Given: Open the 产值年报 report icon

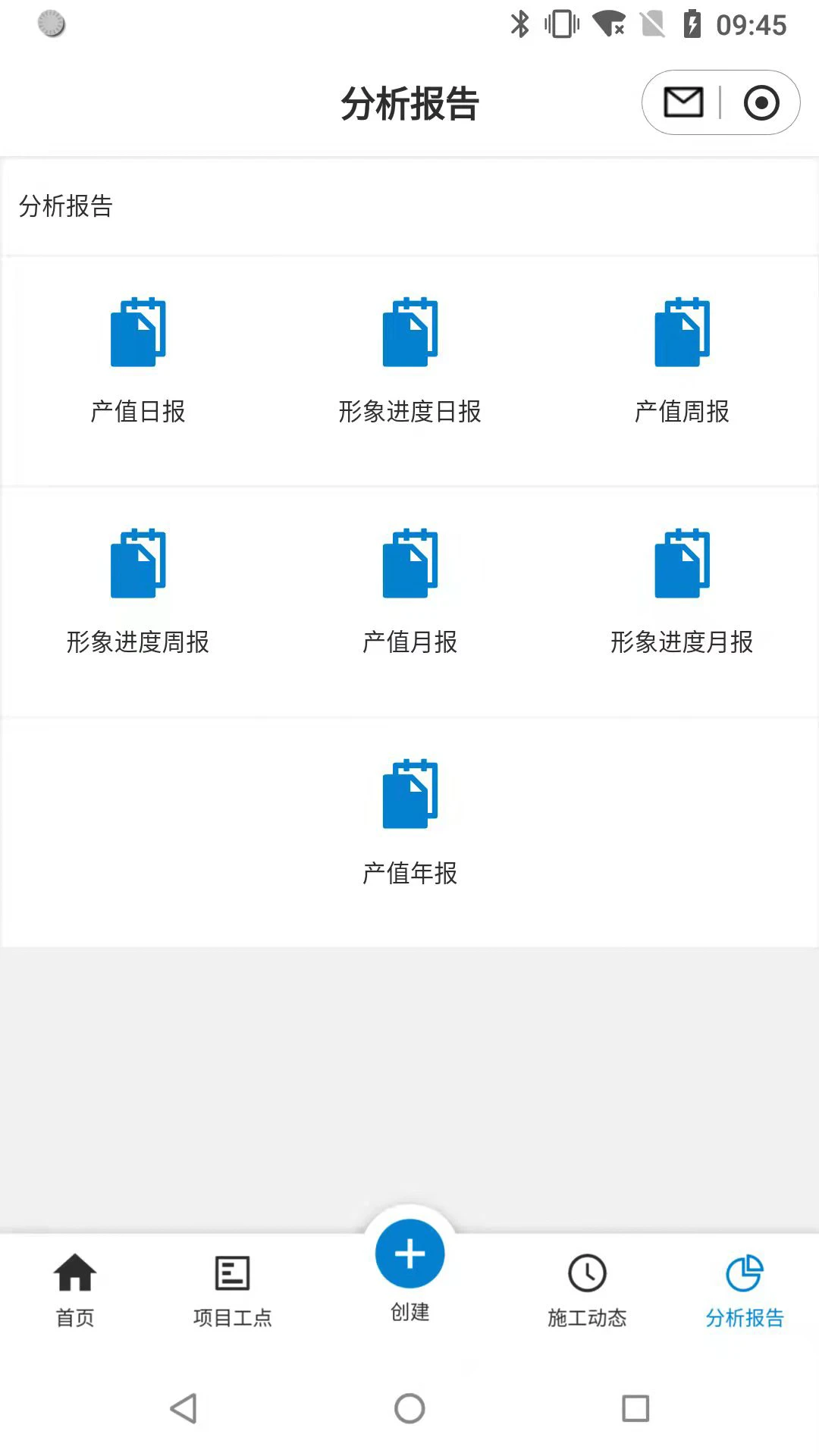Looking at the screenshot, I should tap(409, 795).
